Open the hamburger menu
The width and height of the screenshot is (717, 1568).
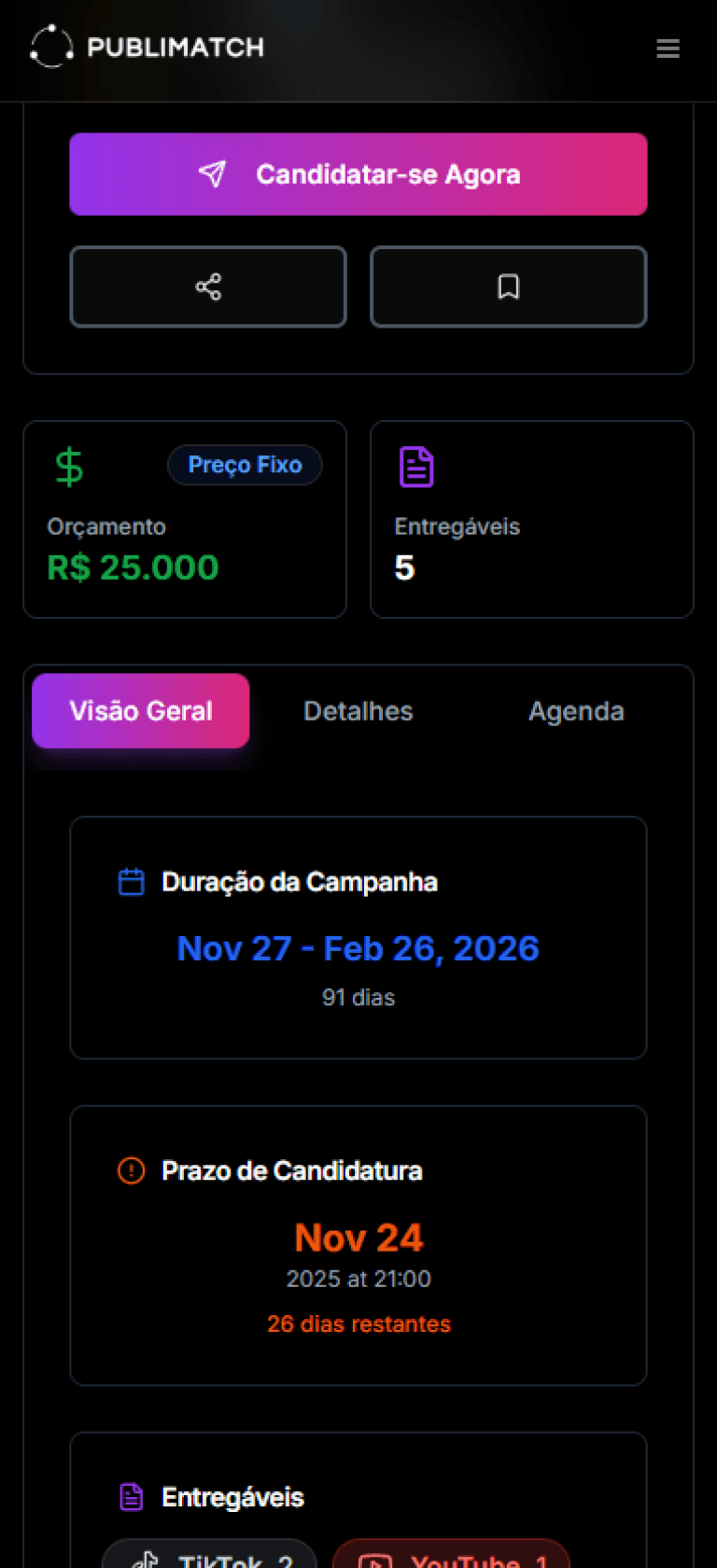tap(668, 48)
